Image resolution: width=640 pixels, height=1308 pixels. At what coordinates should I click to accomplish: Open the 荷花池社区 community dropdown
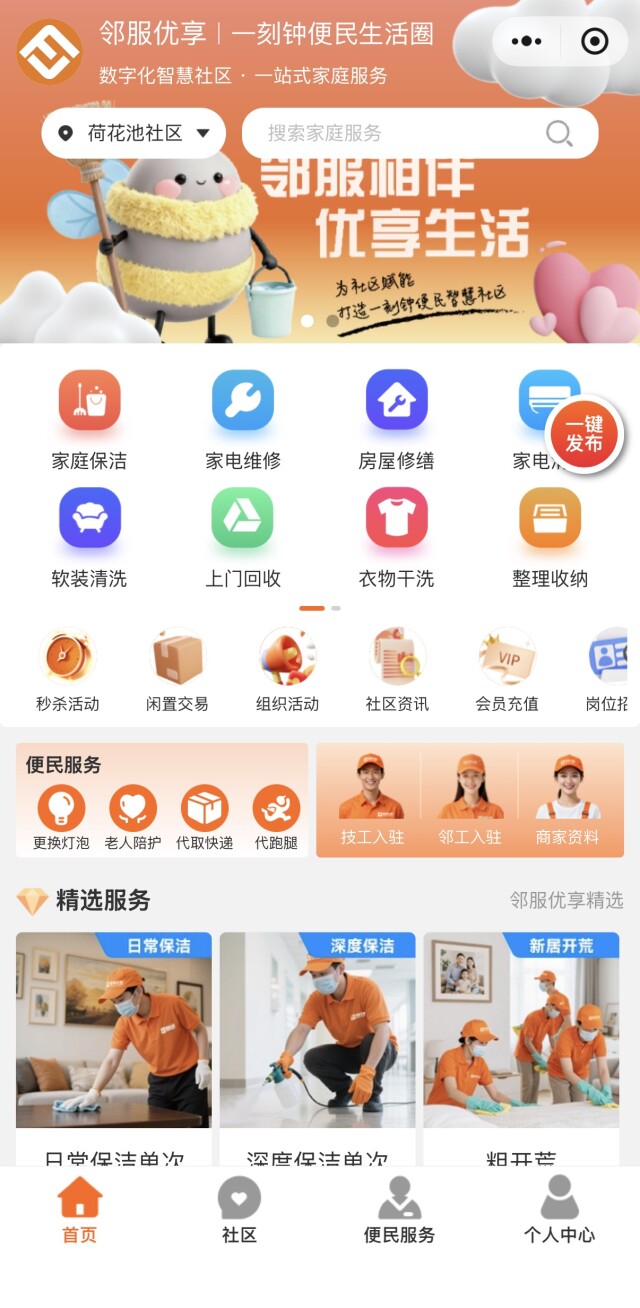[x=133, y=133]
